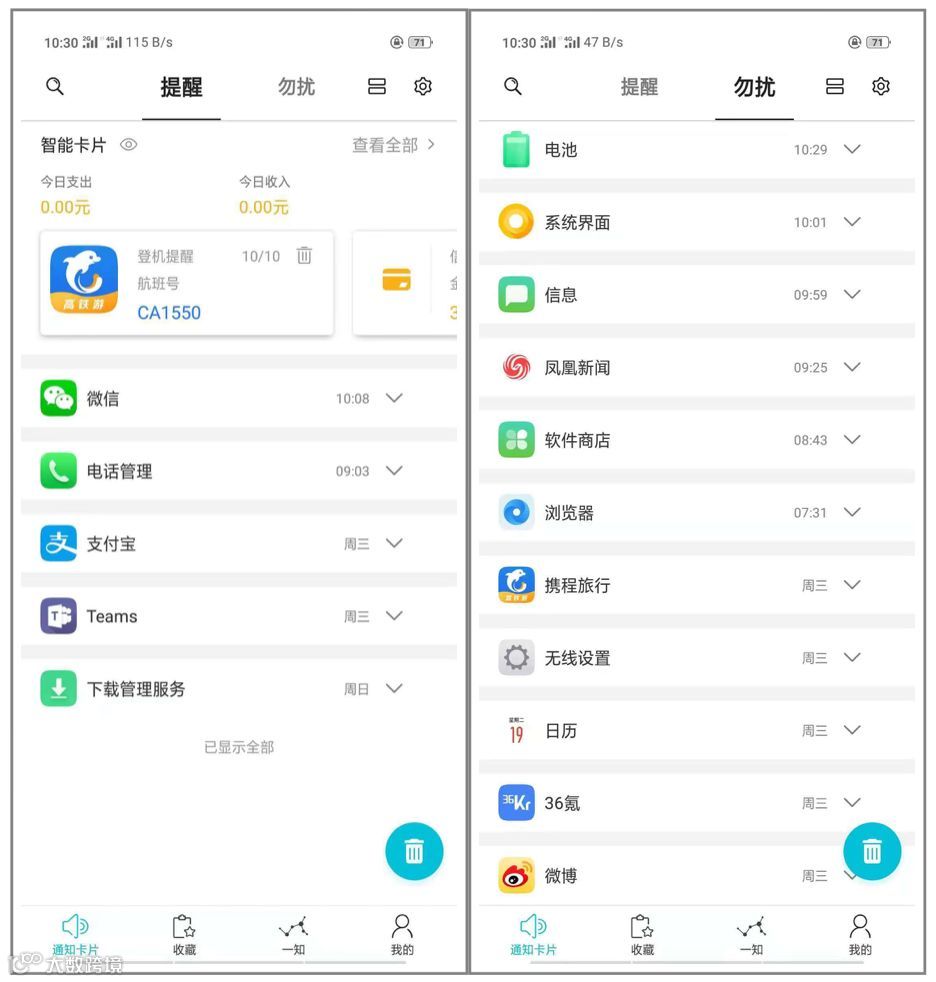Tap the trash icon on the CA1550 flight card
This screenshot has width=936, height=982.
coord(303,255)
